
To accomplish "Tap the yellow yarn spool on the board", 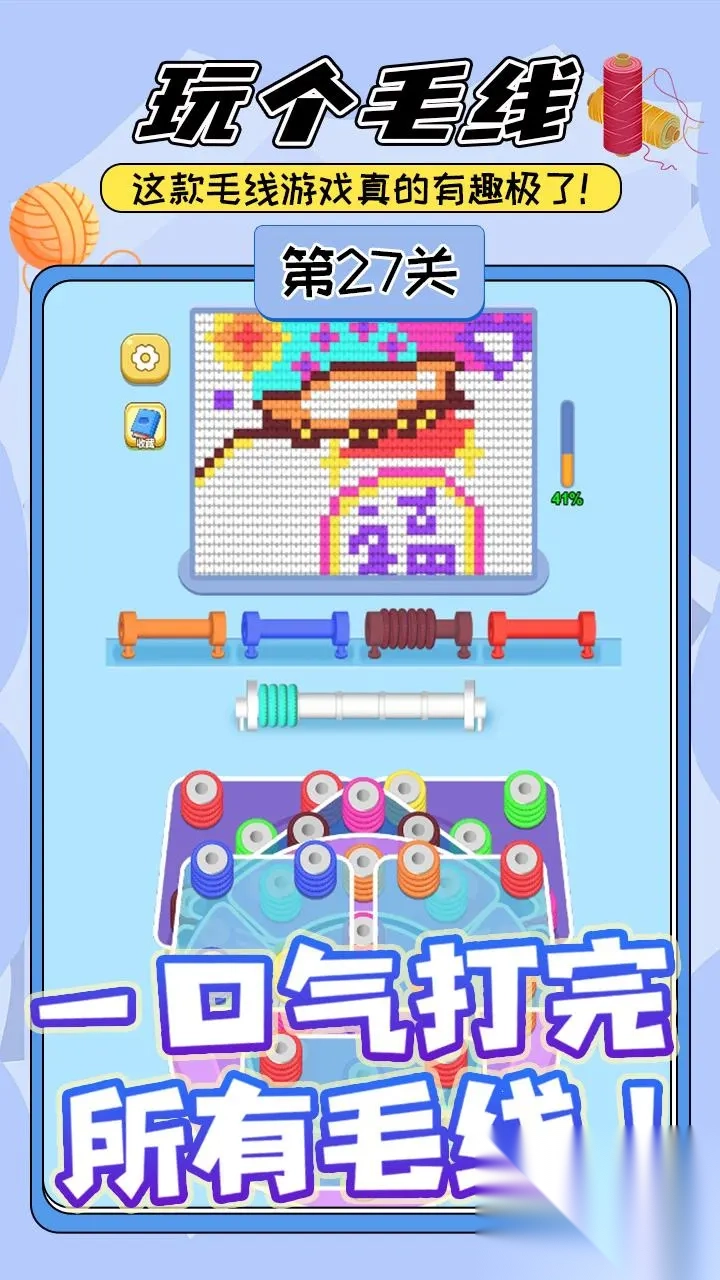I will [x=406, y=785].
